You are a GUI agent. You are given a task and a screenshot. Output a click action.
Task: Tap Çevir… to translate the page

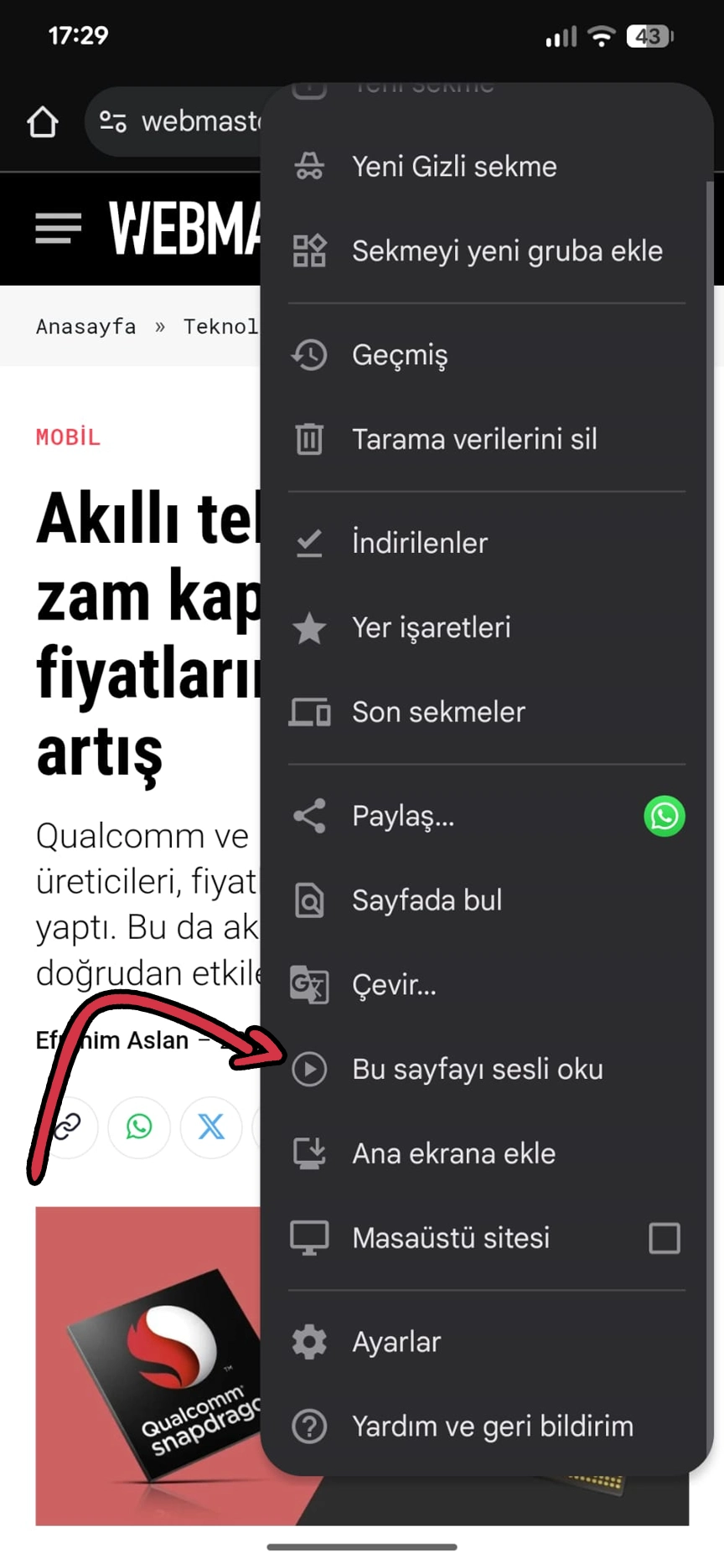(x=486, y=985)
